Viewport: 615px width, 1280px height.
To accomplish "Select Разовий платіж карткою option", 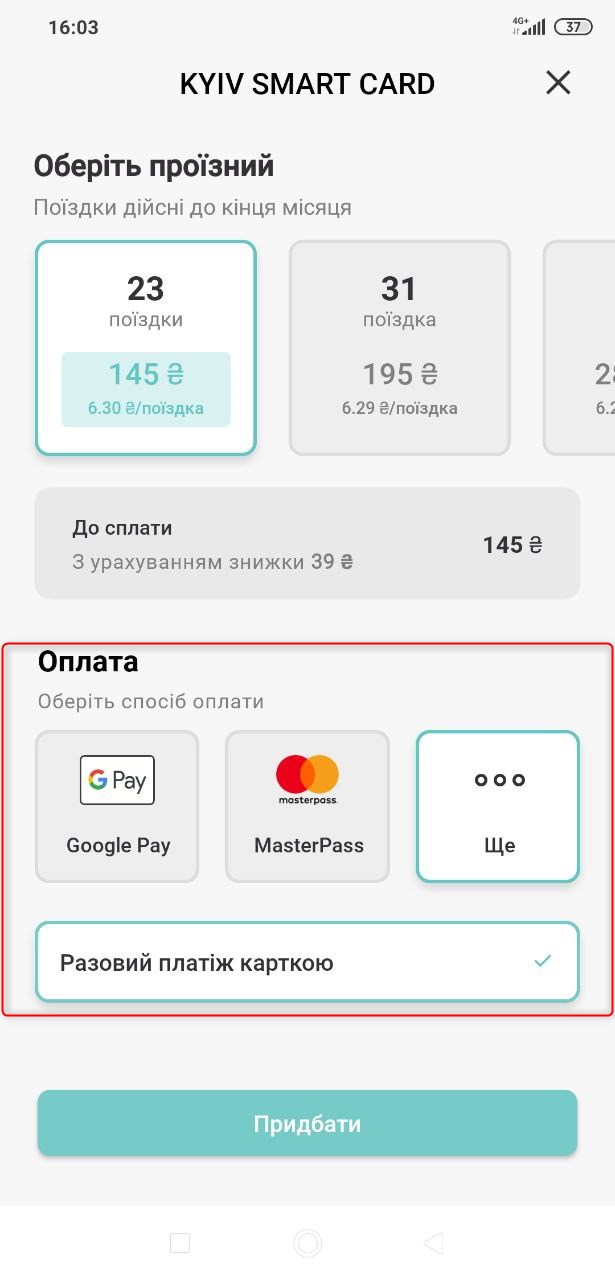I will pyautogui.click(x=307, y=962).
